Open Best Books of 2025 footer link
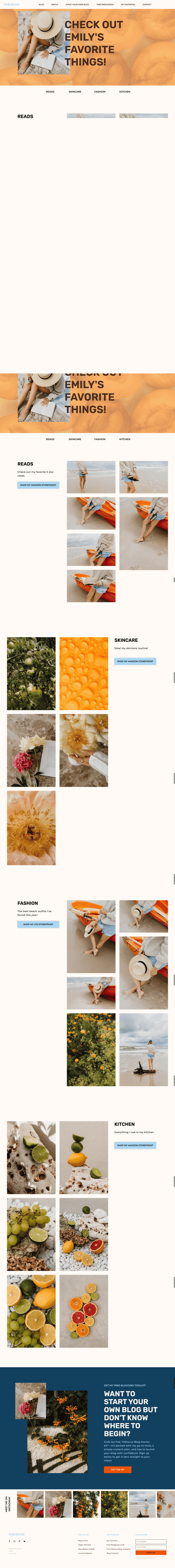This screenshot has height=1568, width=175. click(x=86, y=1549)
